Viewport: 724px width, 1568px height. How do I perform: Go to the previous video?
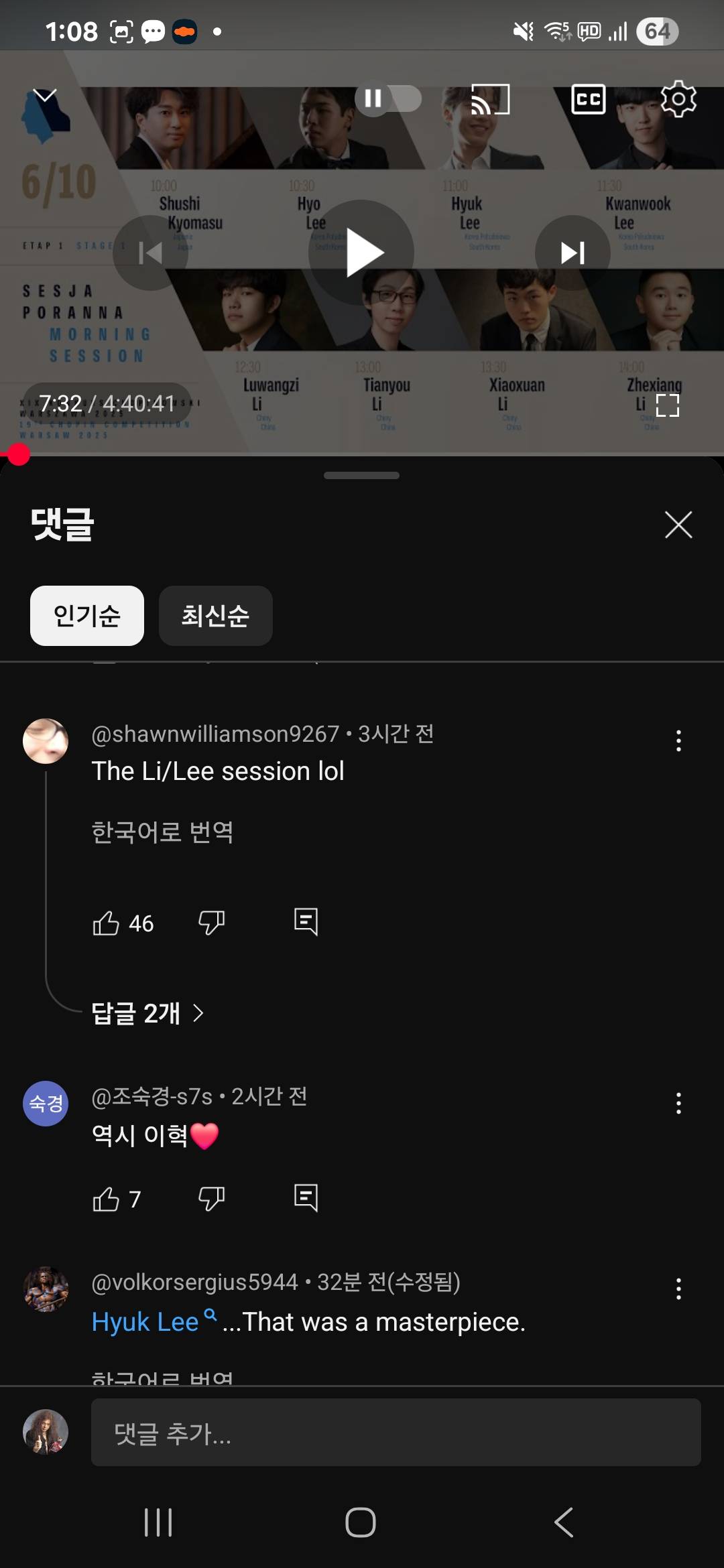pyautogui.click(x=150, y=253)
